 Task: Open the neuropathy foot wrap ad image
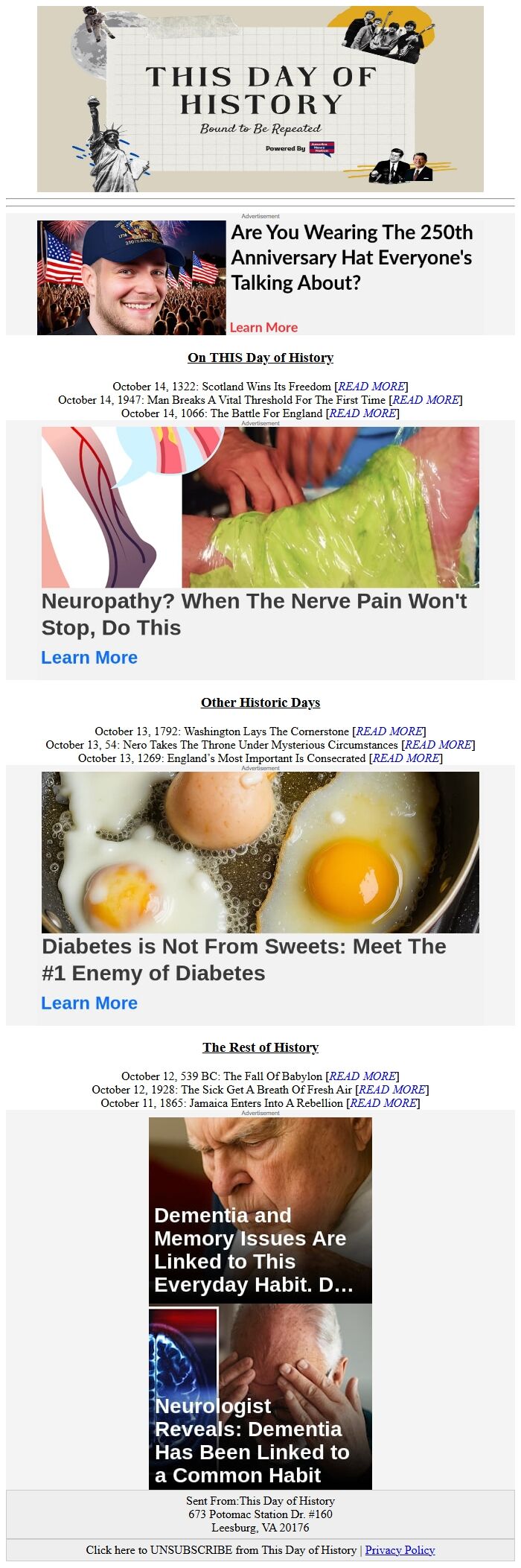pos(260,507)
